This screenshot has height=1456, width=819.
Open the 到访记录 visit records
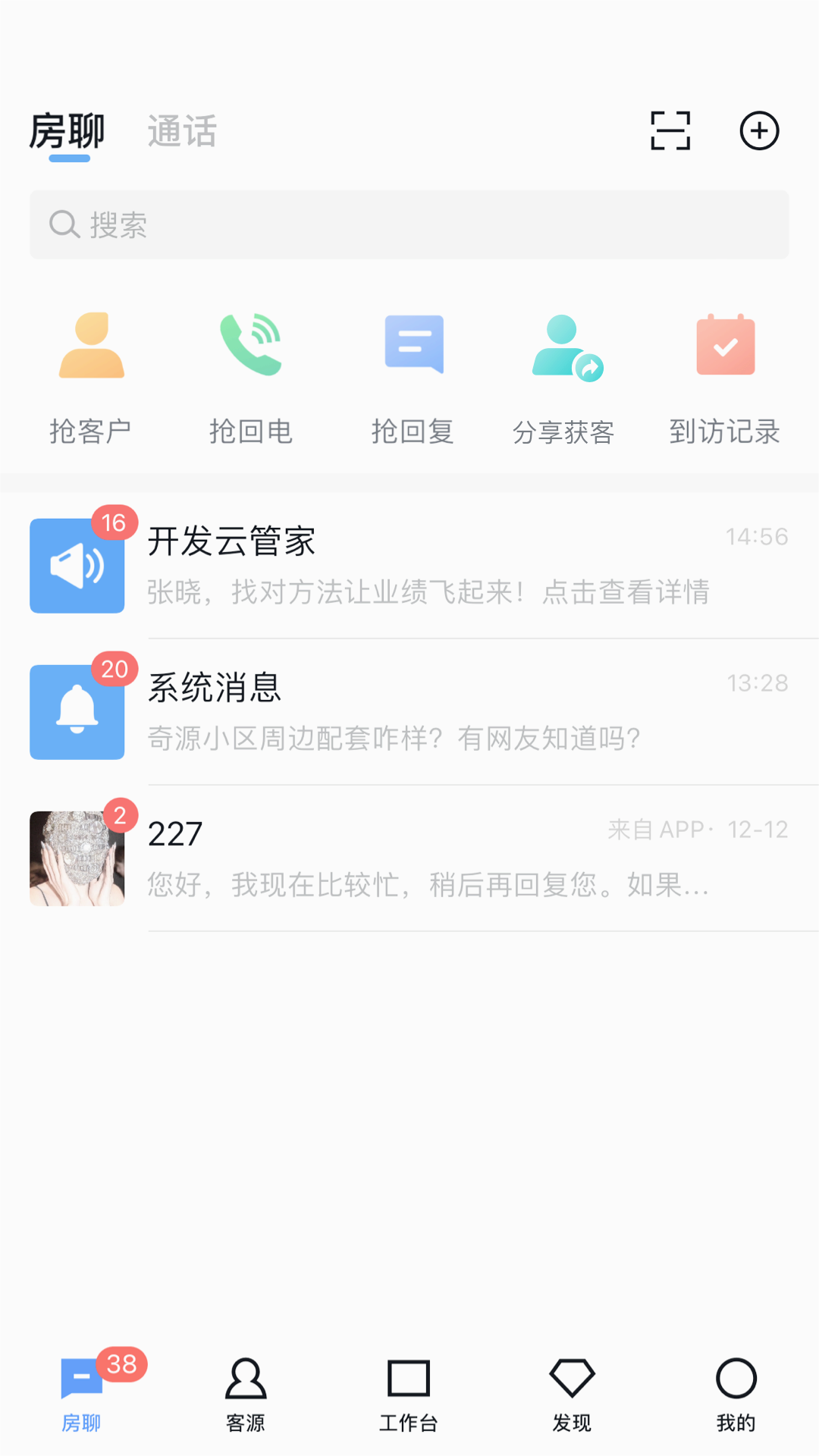724,375
